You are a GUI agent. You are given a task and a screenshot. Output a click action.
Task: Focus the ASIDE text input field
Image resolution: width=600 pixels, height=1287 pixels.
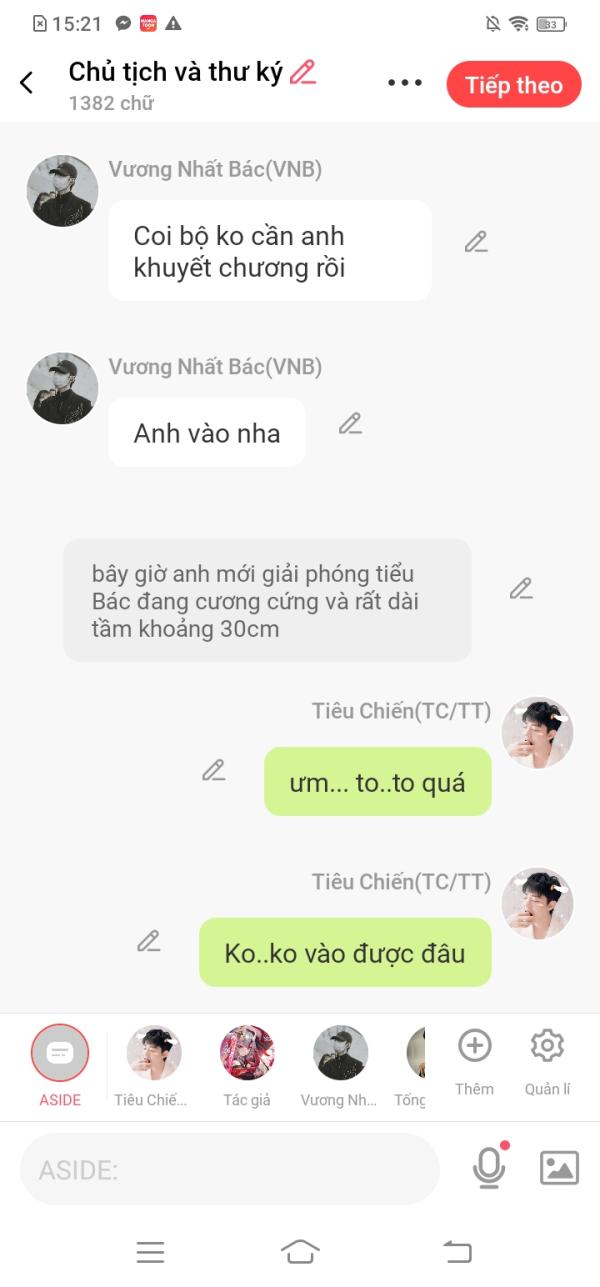tap(230, 1169)
